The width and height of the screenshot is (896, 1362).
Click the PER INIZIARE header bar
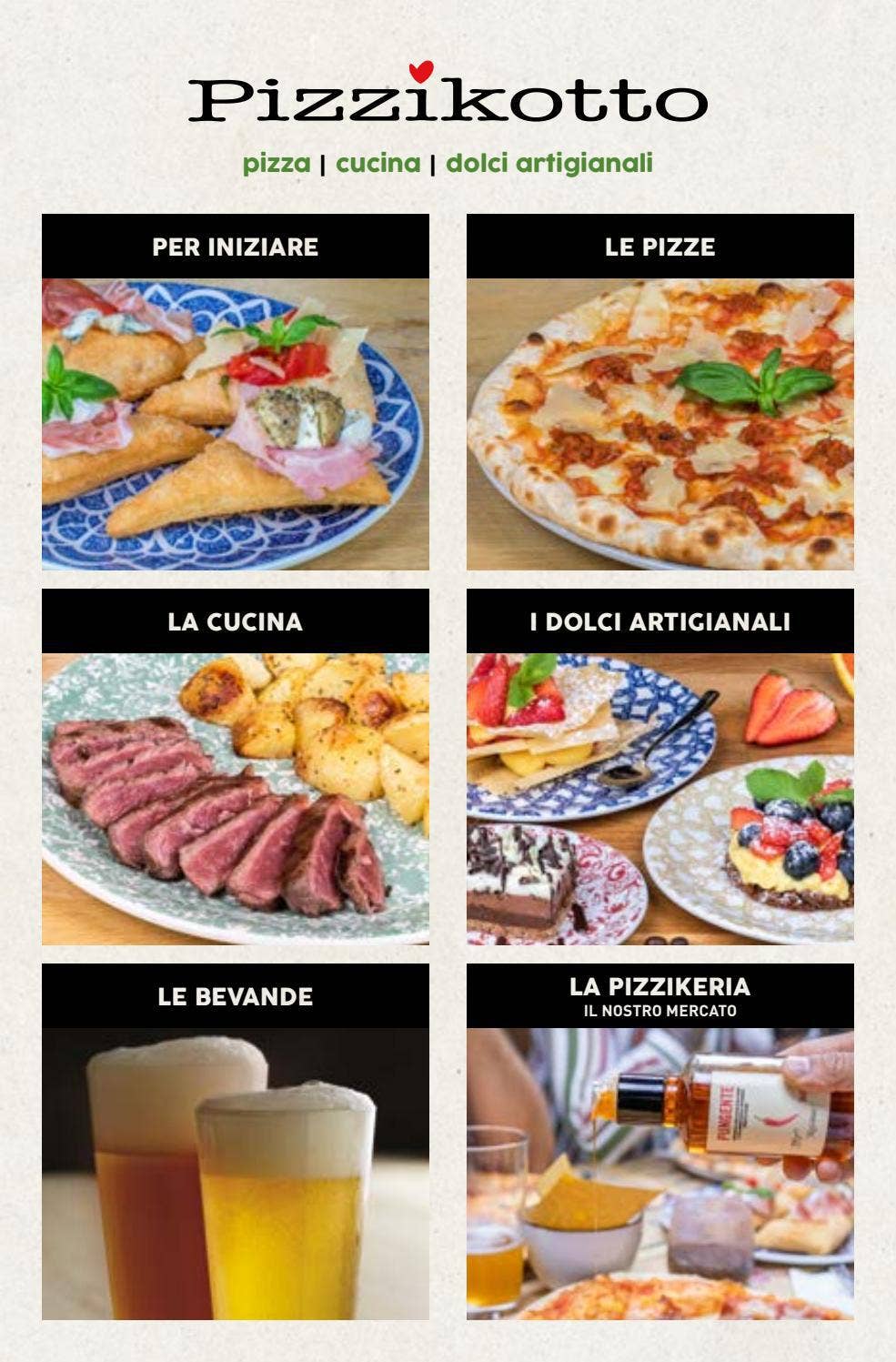click(x=235, y=245)
